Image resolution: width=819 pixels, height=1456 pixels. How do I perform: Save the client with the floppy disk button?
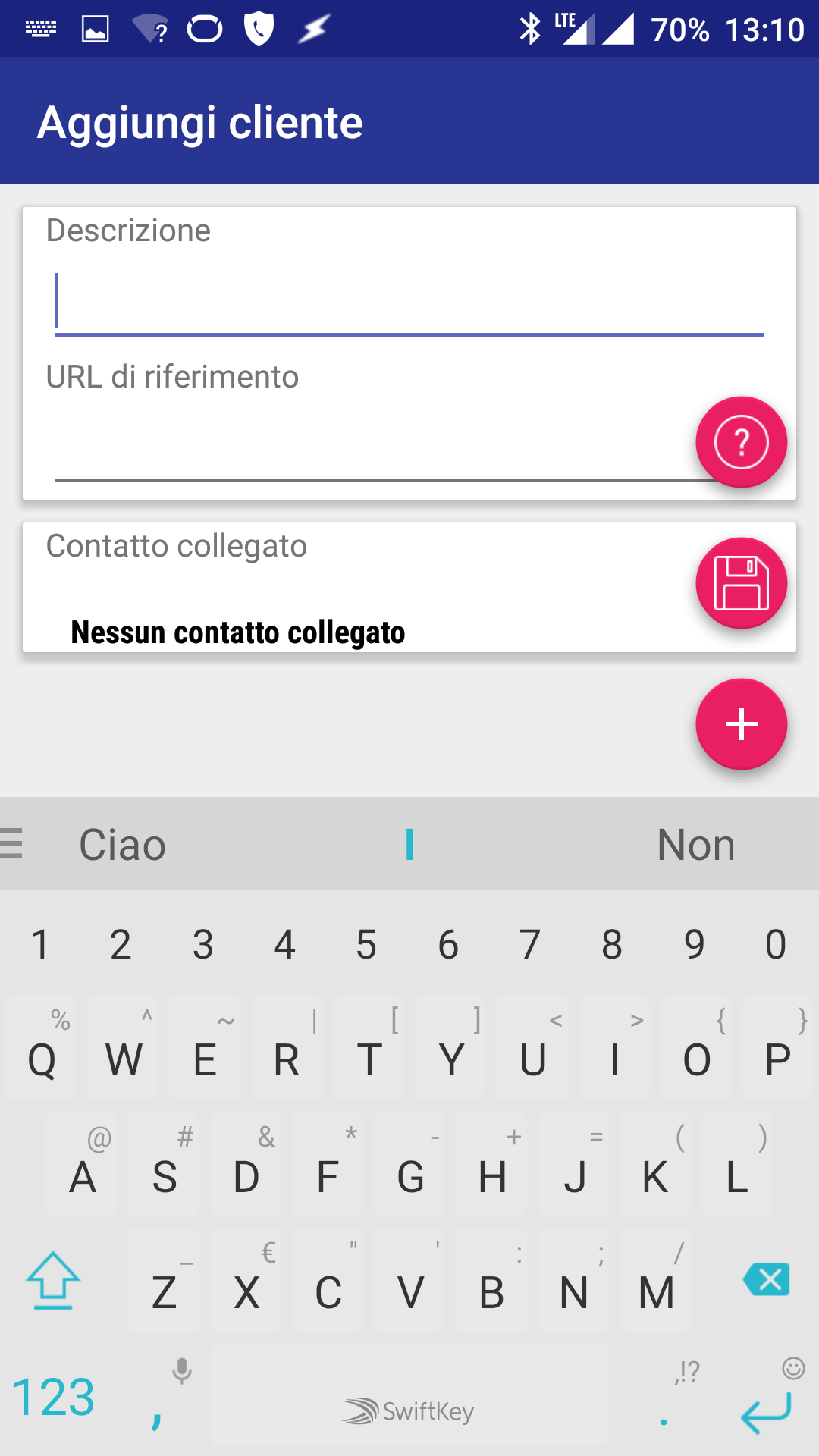point(741,583)
